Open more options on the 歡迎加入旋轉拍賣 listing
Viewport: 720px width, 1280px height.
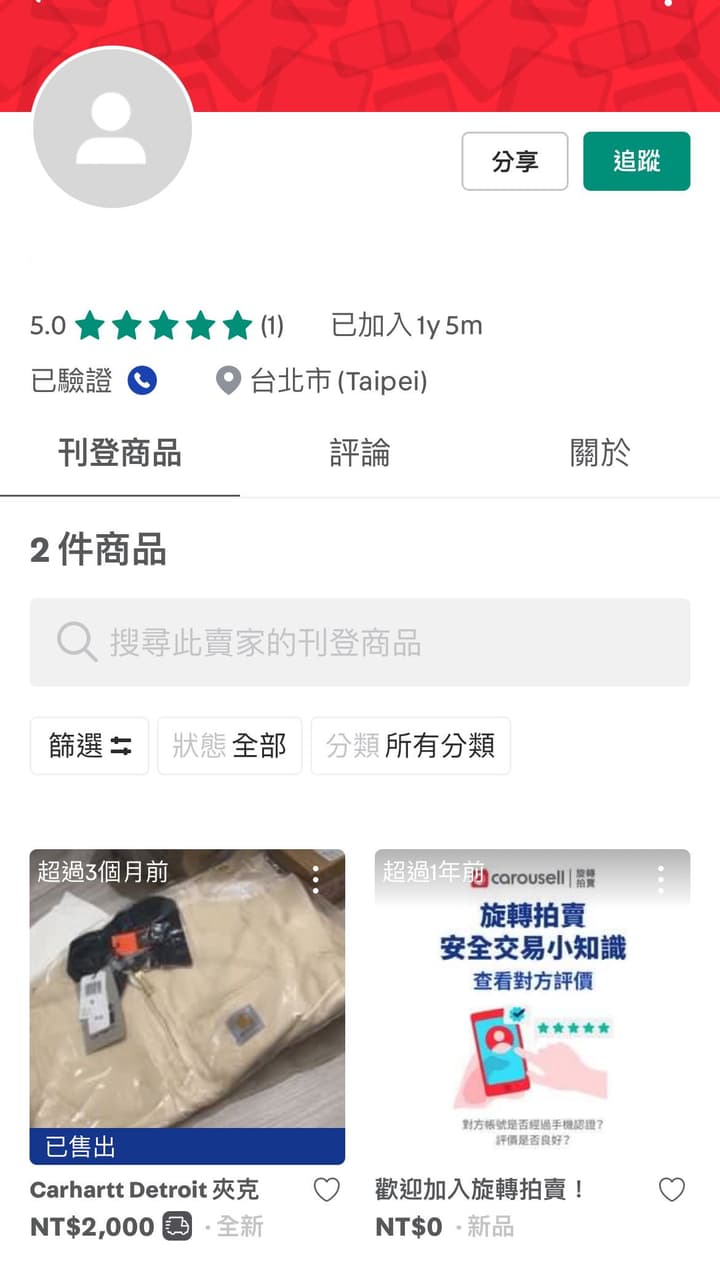click(x=661, y=879)
